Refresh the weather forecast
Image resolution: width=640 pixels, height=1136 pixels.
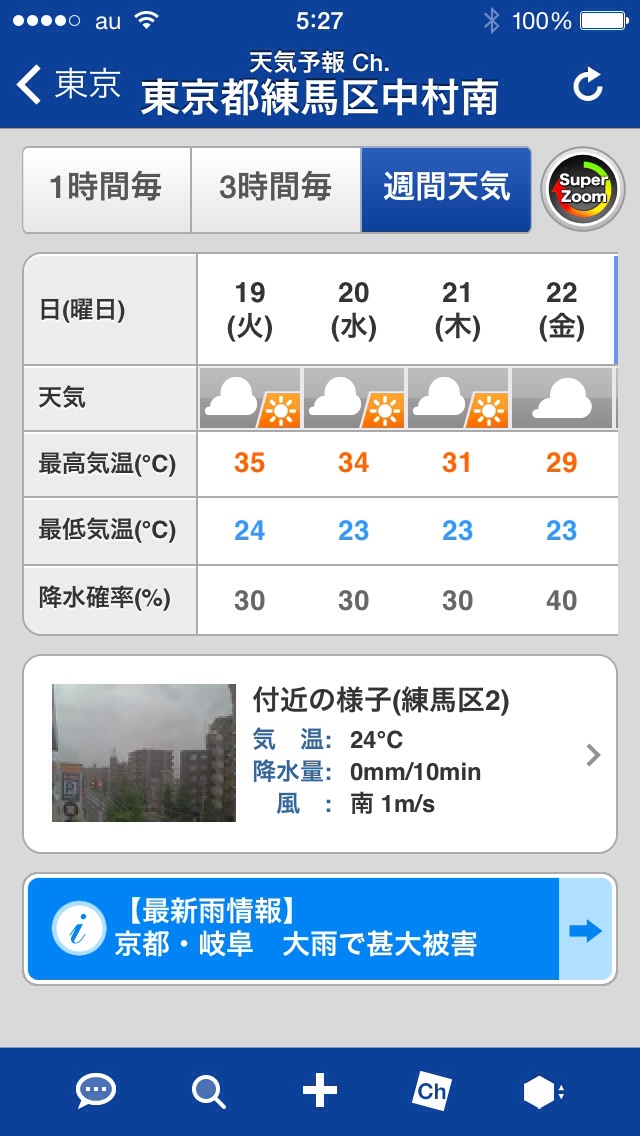point(588,85)
